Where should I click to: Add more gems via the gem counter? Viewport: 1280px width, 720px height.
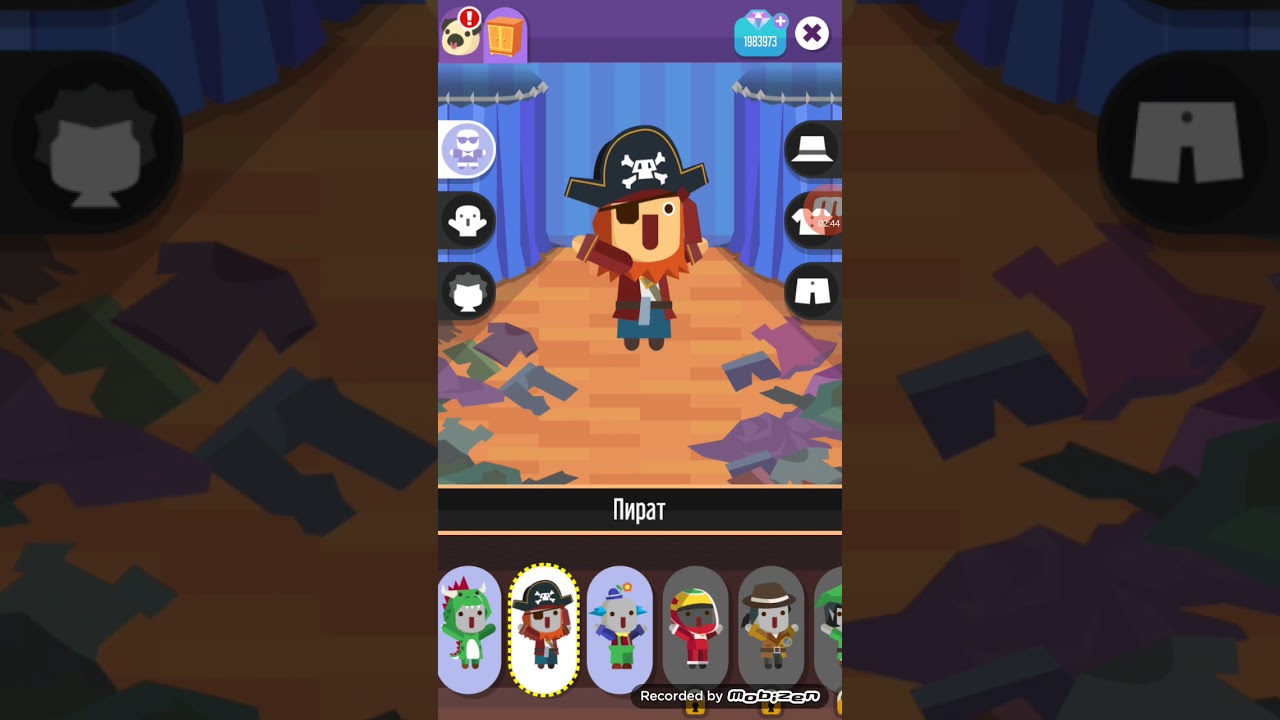(761, 35)
